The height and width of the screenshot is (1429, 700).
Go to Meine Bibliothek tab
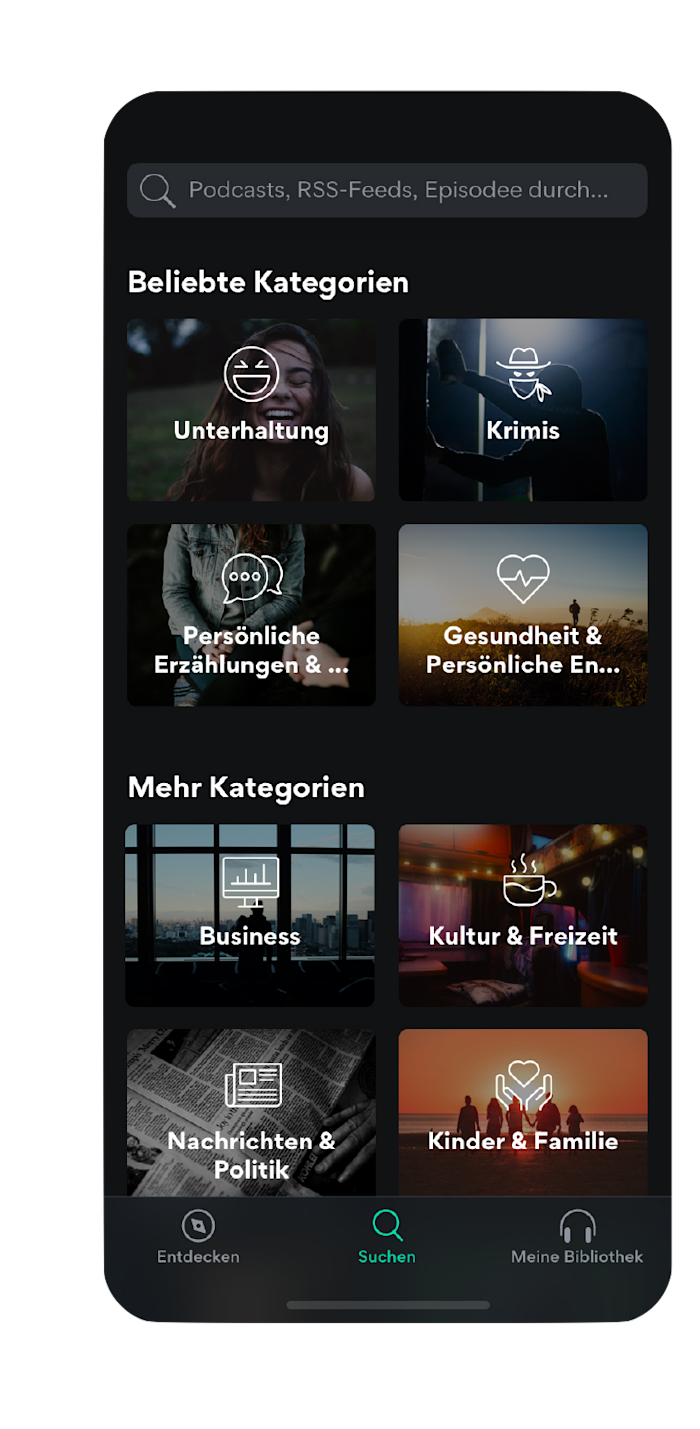[x=577, y=1237]
